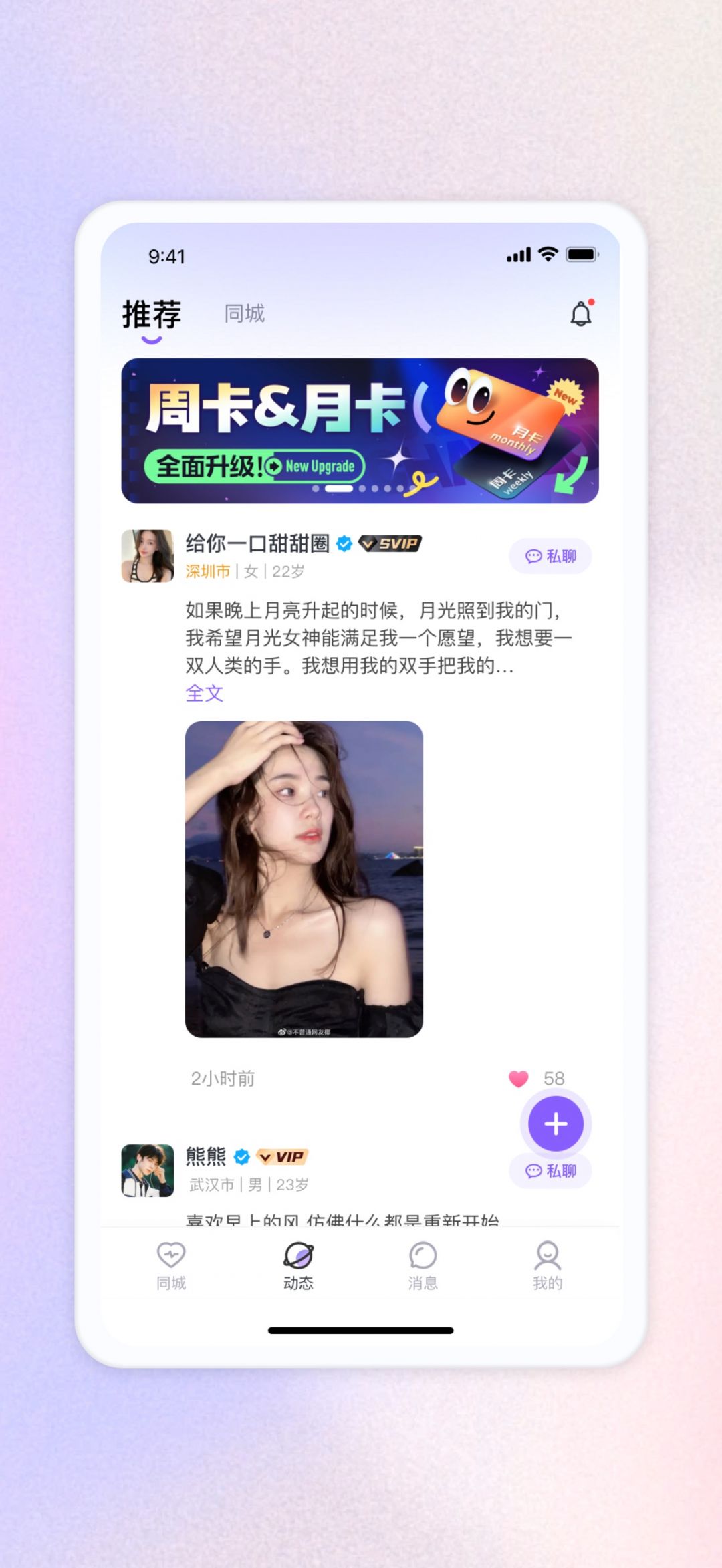The height and width of the screenshot is (1568, 722).
Task: Open the photo in 给你一口甜甜圈's post
Action: [x=304, y=879]
